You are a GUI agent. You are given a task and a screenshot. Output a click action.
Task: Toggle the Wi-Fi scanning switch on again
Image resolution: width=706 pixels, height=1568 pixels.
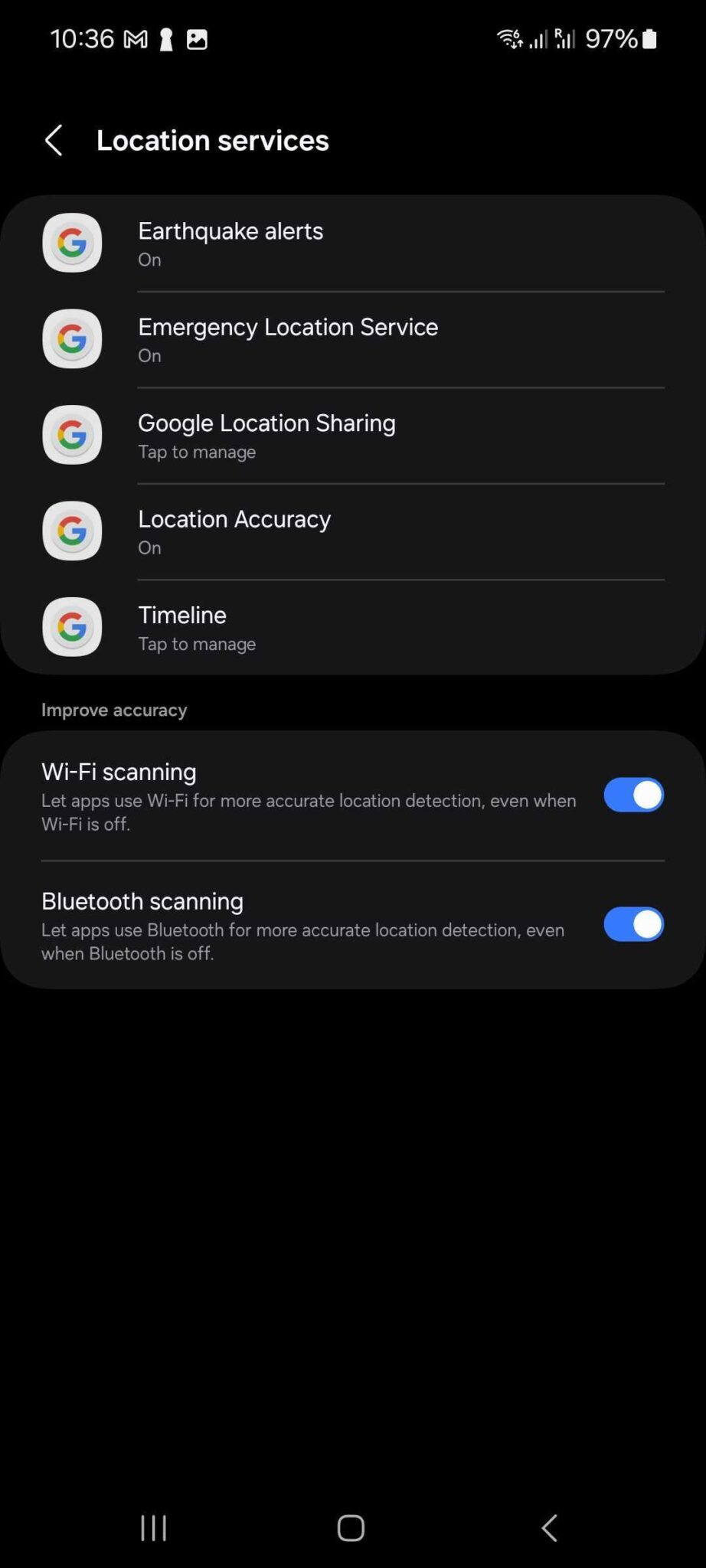click(x=633, y=795)
